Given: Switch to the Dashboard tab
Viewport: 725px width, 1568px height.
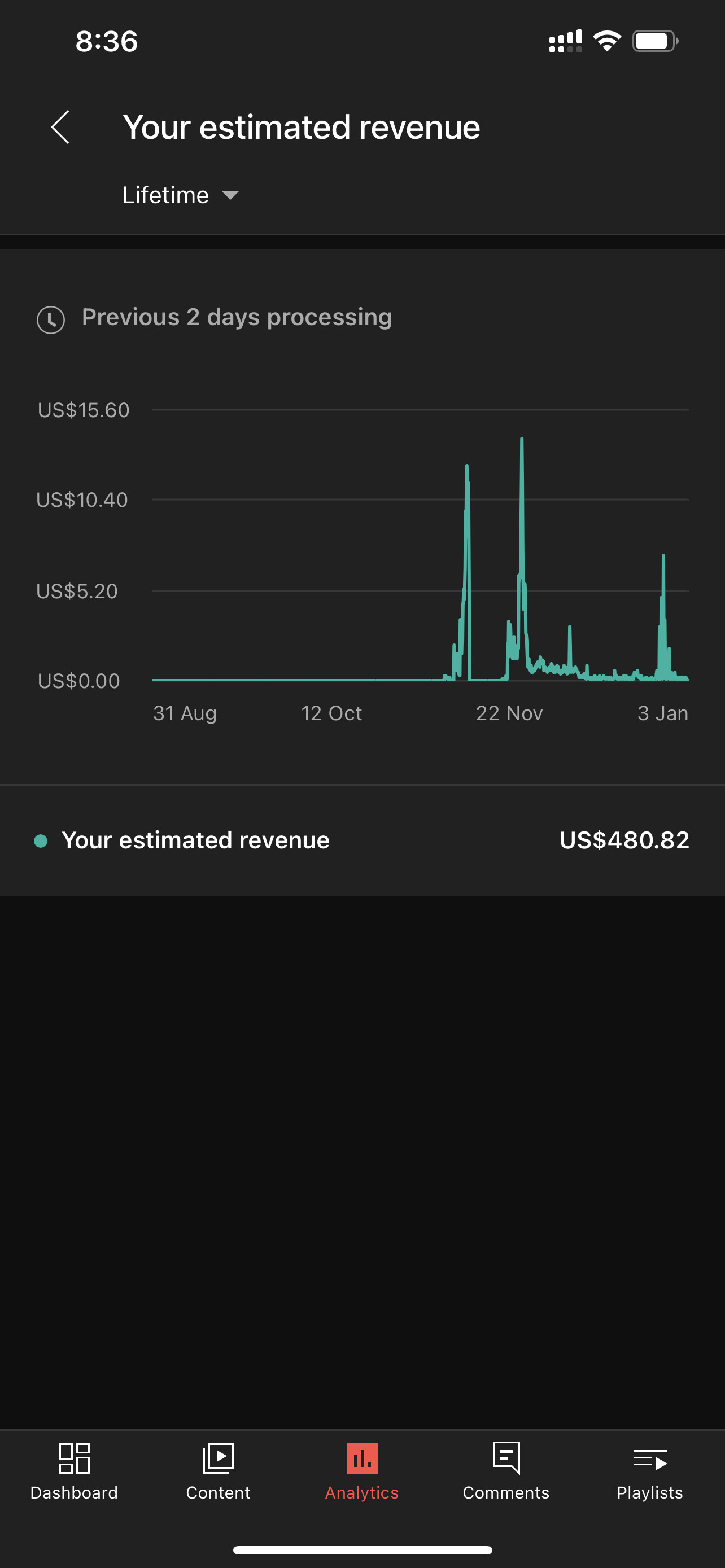Looking at the screenshot, I should tap(73, 1471).
